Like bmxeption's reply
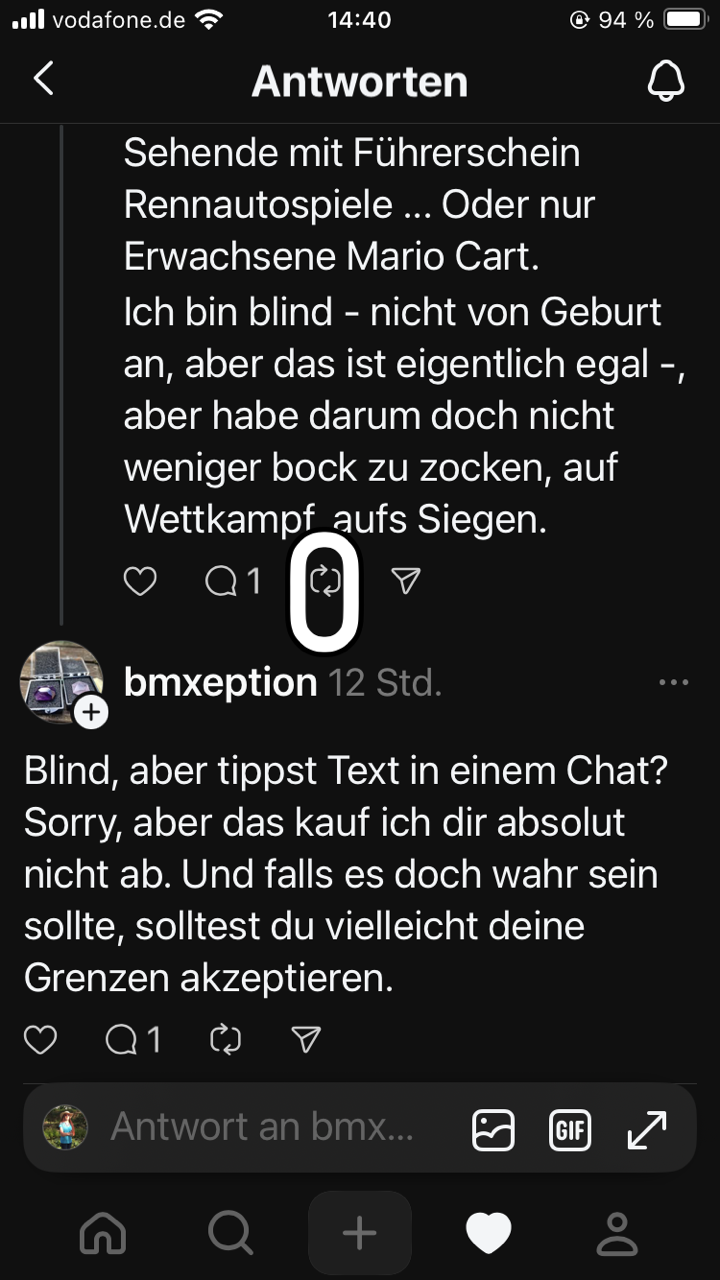The height and width of the screenshot is (1280, 720). pos(40,1041)
